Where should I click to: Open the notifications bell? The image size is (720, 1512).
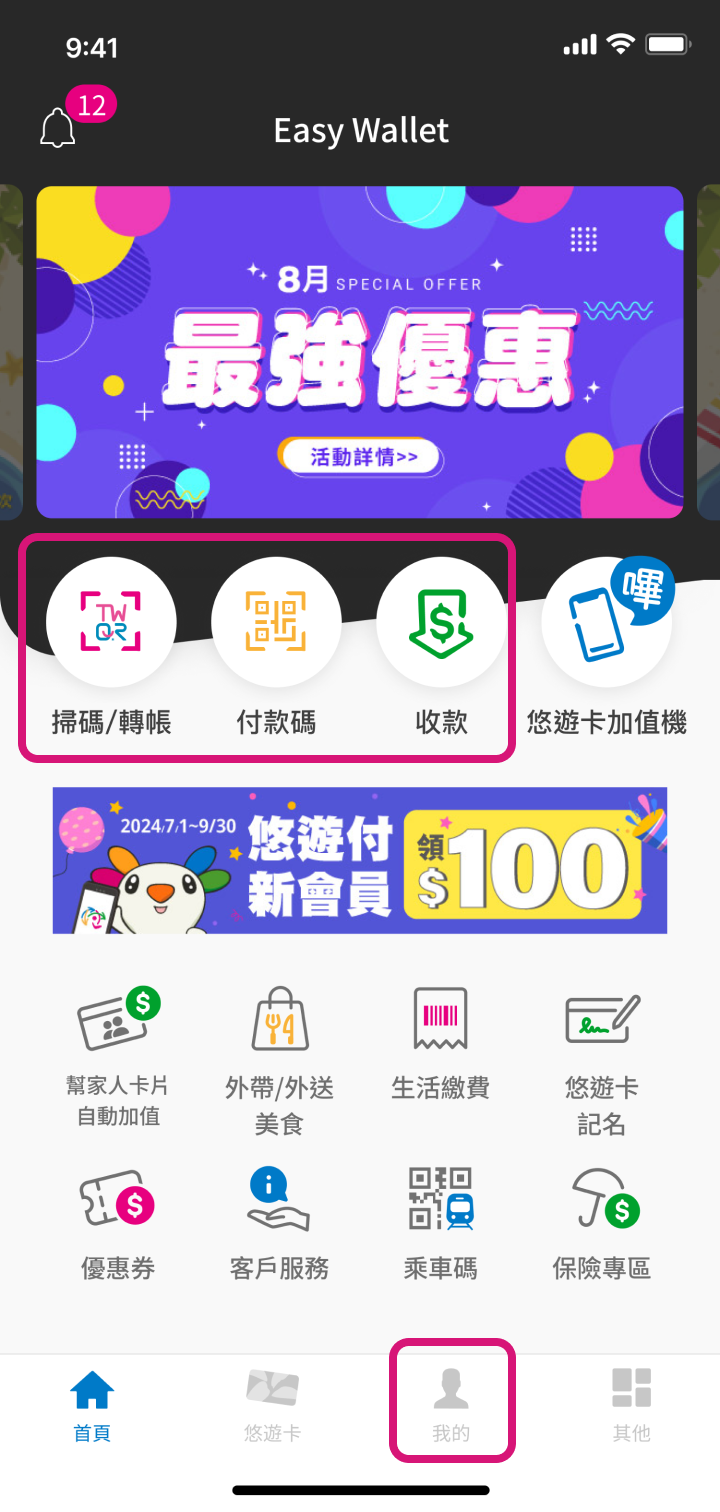coord(58,128)
